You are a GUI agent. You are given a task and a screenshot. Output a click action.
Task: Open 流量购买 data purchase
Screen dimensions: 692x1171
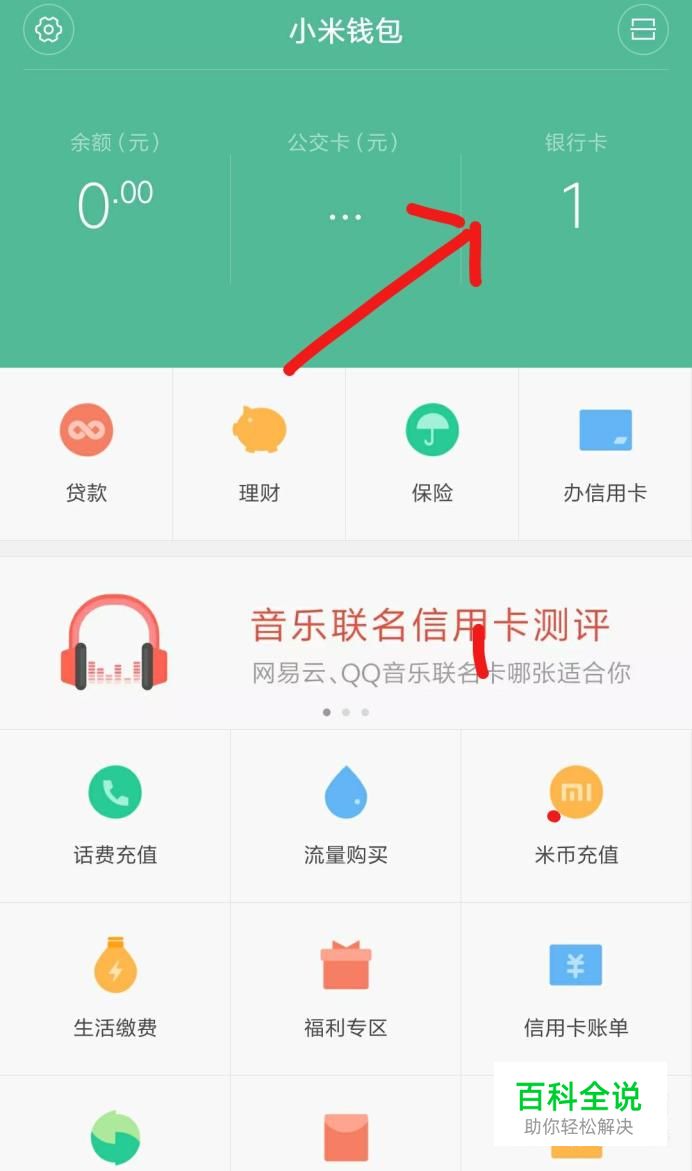coord(345,815)
